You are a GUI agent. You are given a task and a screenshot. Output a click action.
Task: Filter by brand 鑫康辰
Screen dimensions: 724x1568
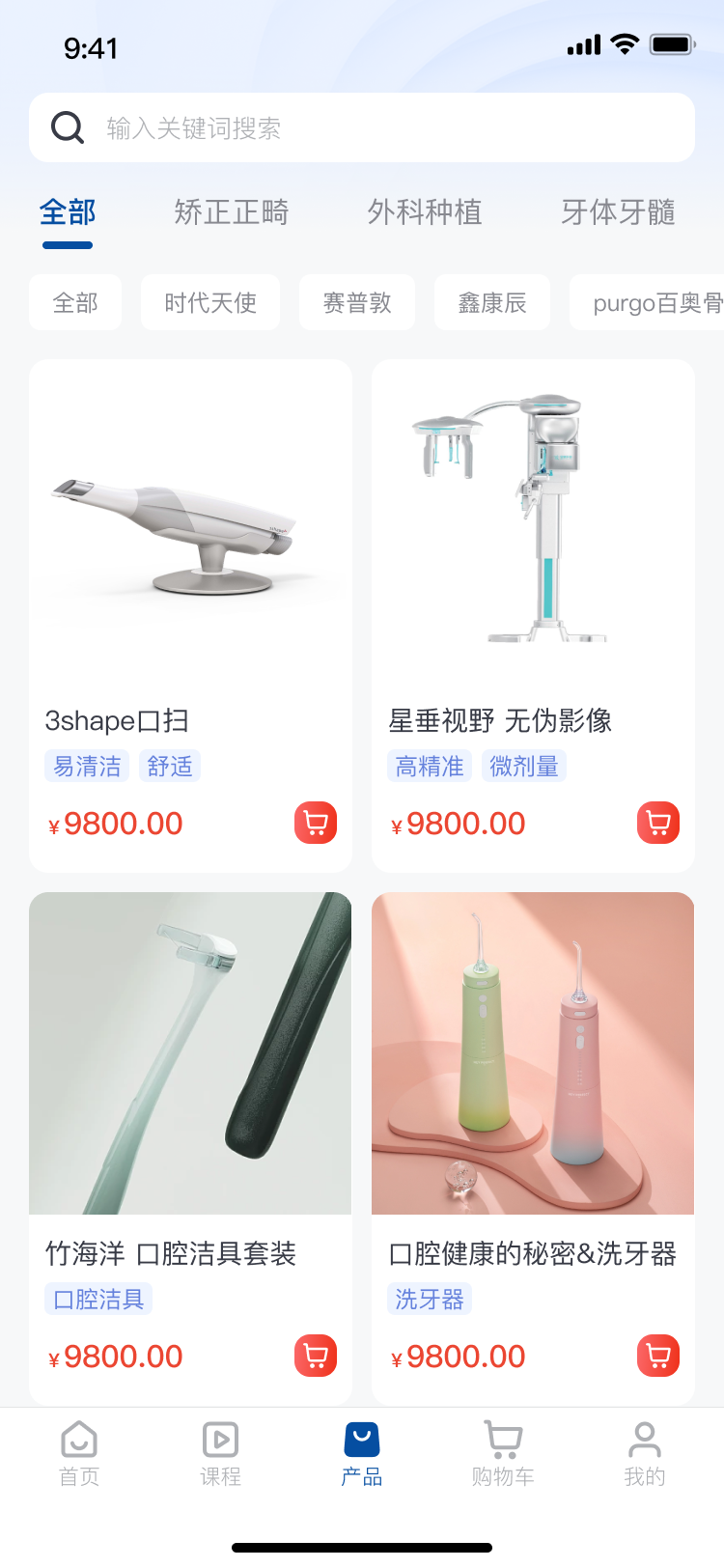tap(492, 303)
